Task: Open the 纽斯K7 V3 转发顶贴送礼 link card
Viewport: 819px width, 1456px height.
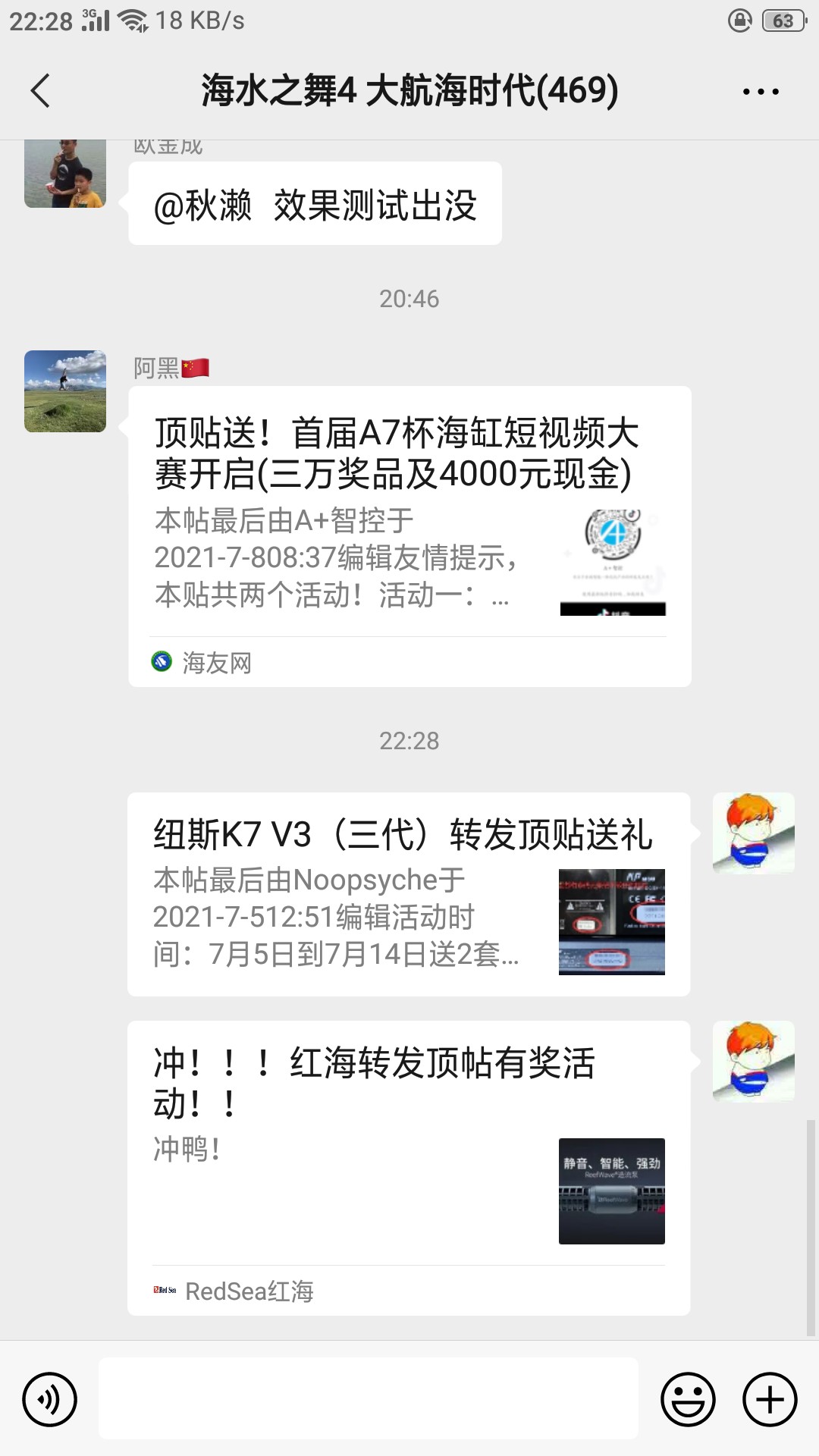Action: pyautogui.click(x=408, y=894)
